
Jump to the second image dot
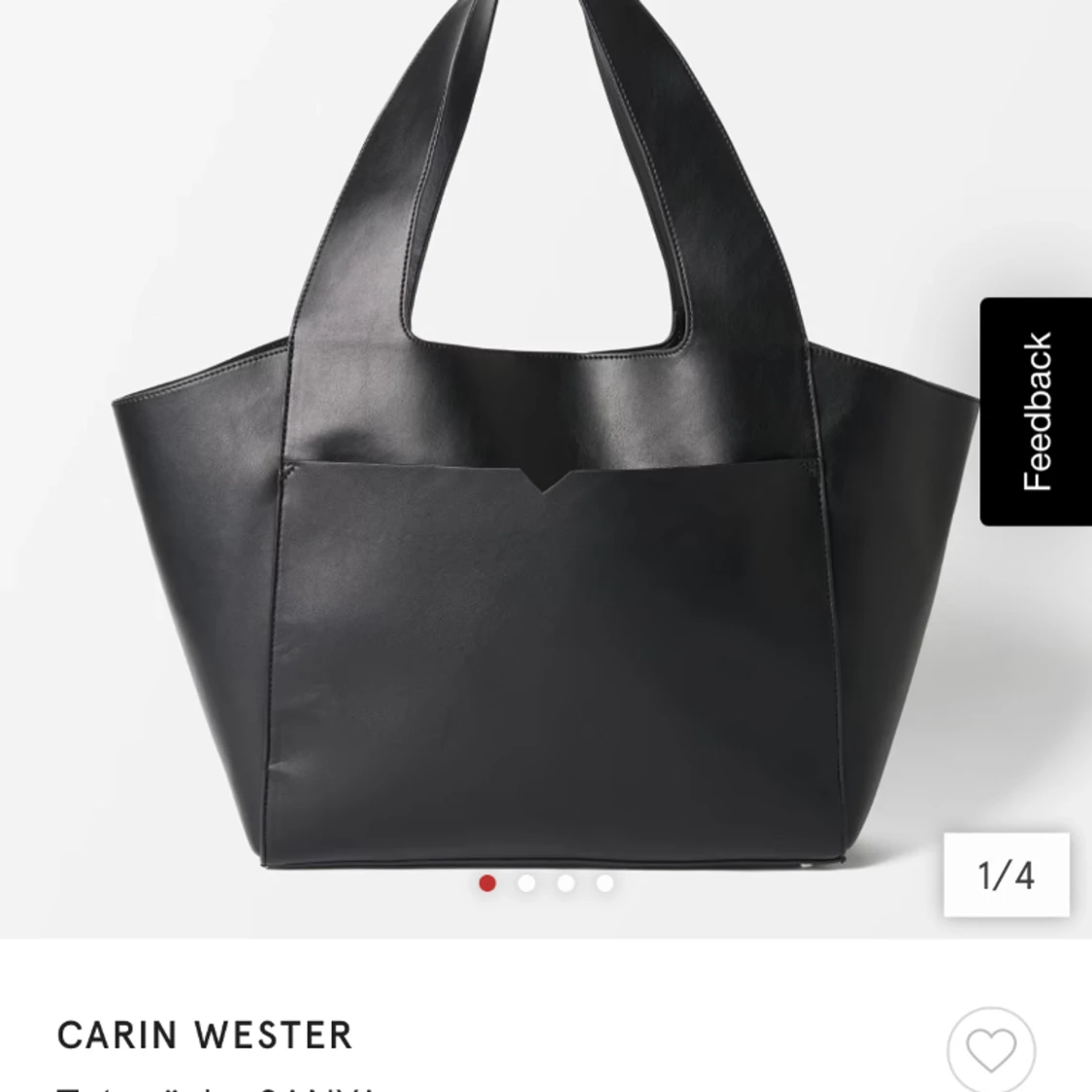tap(527, 882)
